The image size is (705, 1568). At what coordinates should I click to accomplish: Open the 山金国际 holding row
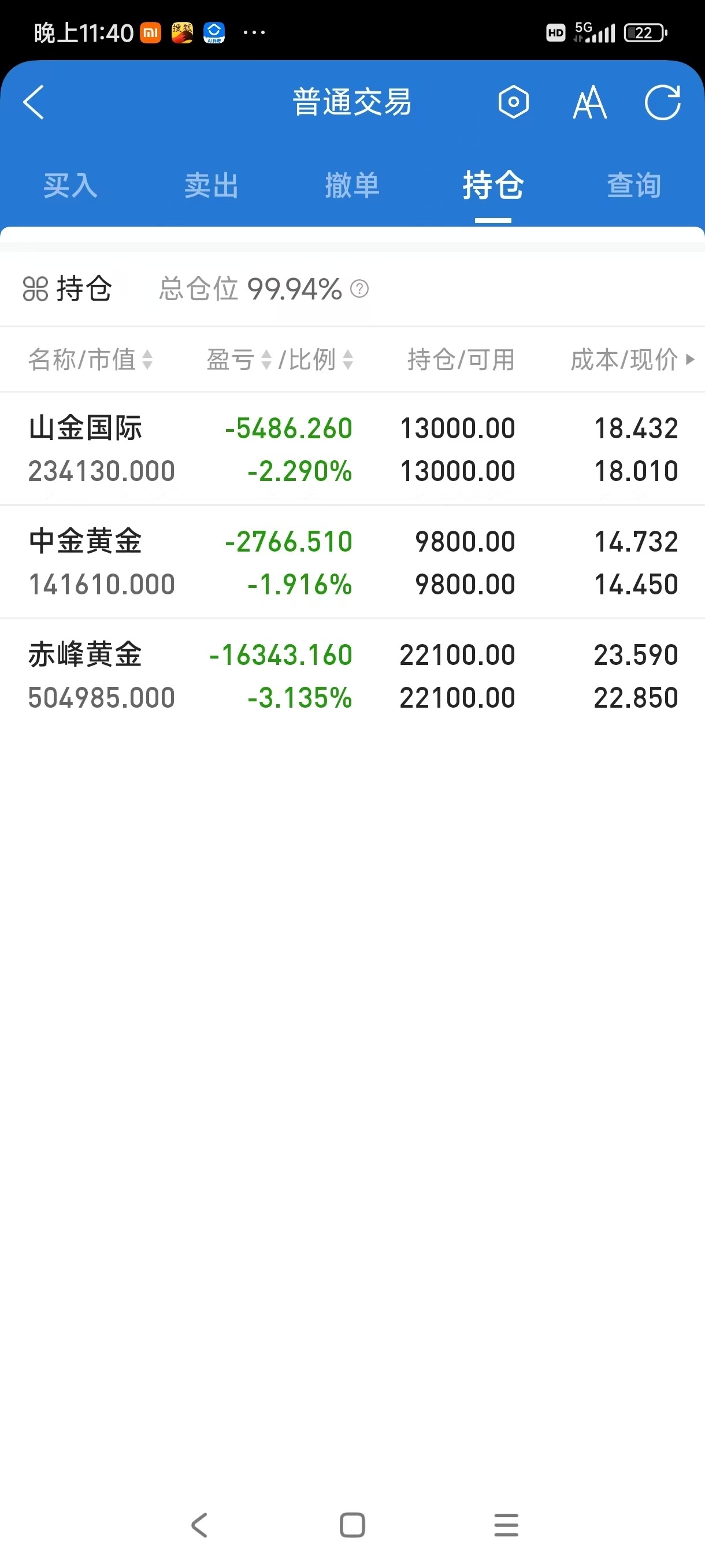tap(353, 449)
